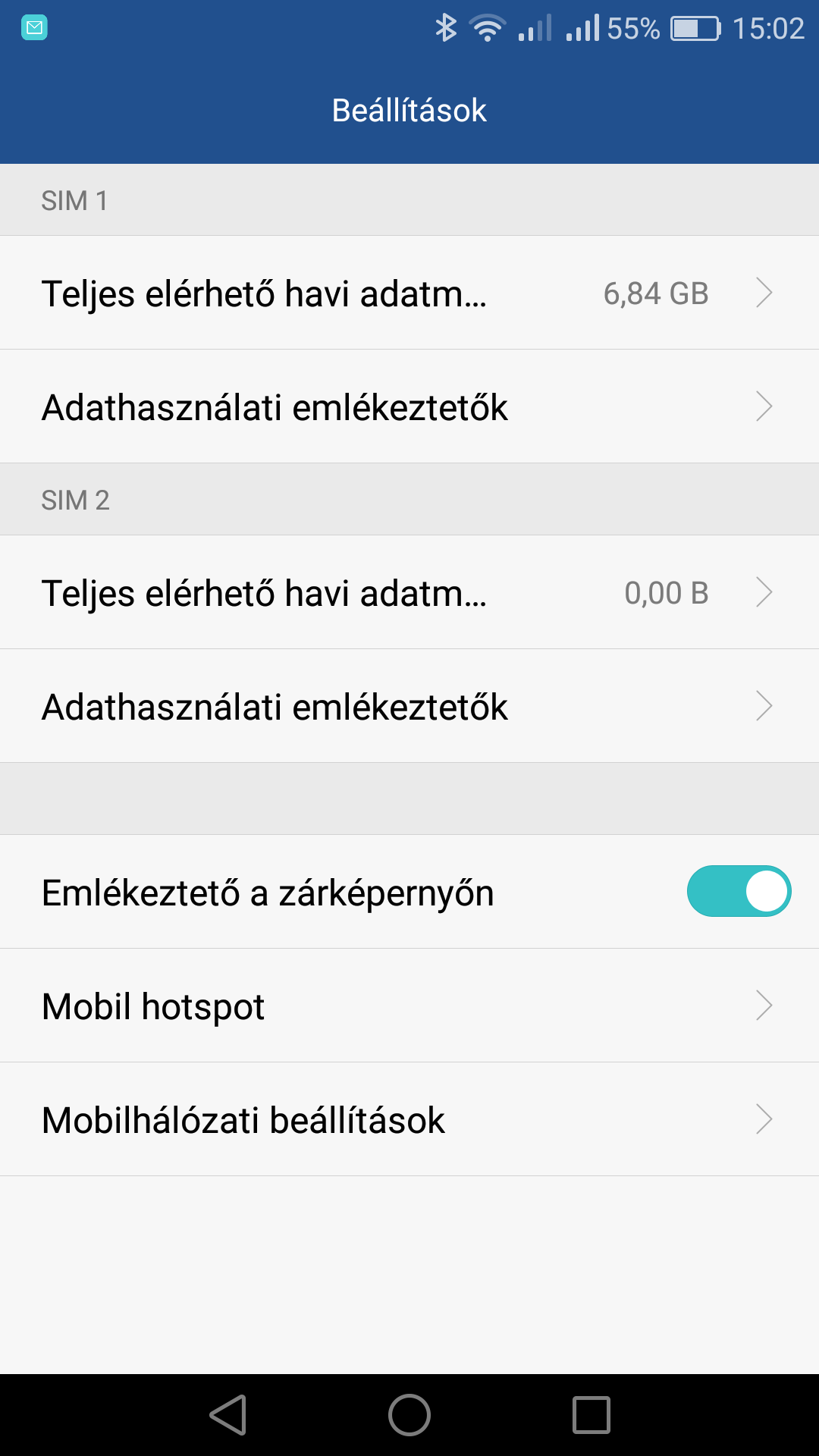Go to the home screen

click(x=409, y=1415)
